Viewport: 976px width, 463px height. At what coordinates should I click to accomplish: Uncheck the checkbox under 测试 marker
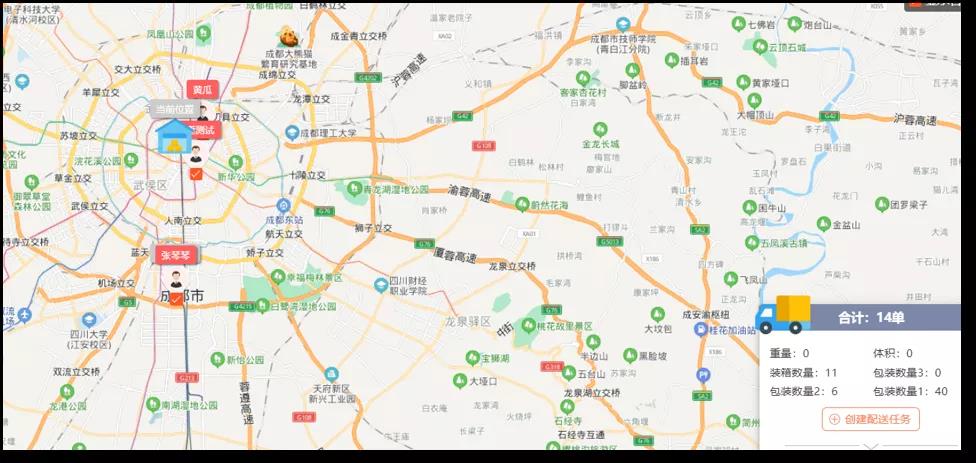(195, 174)
